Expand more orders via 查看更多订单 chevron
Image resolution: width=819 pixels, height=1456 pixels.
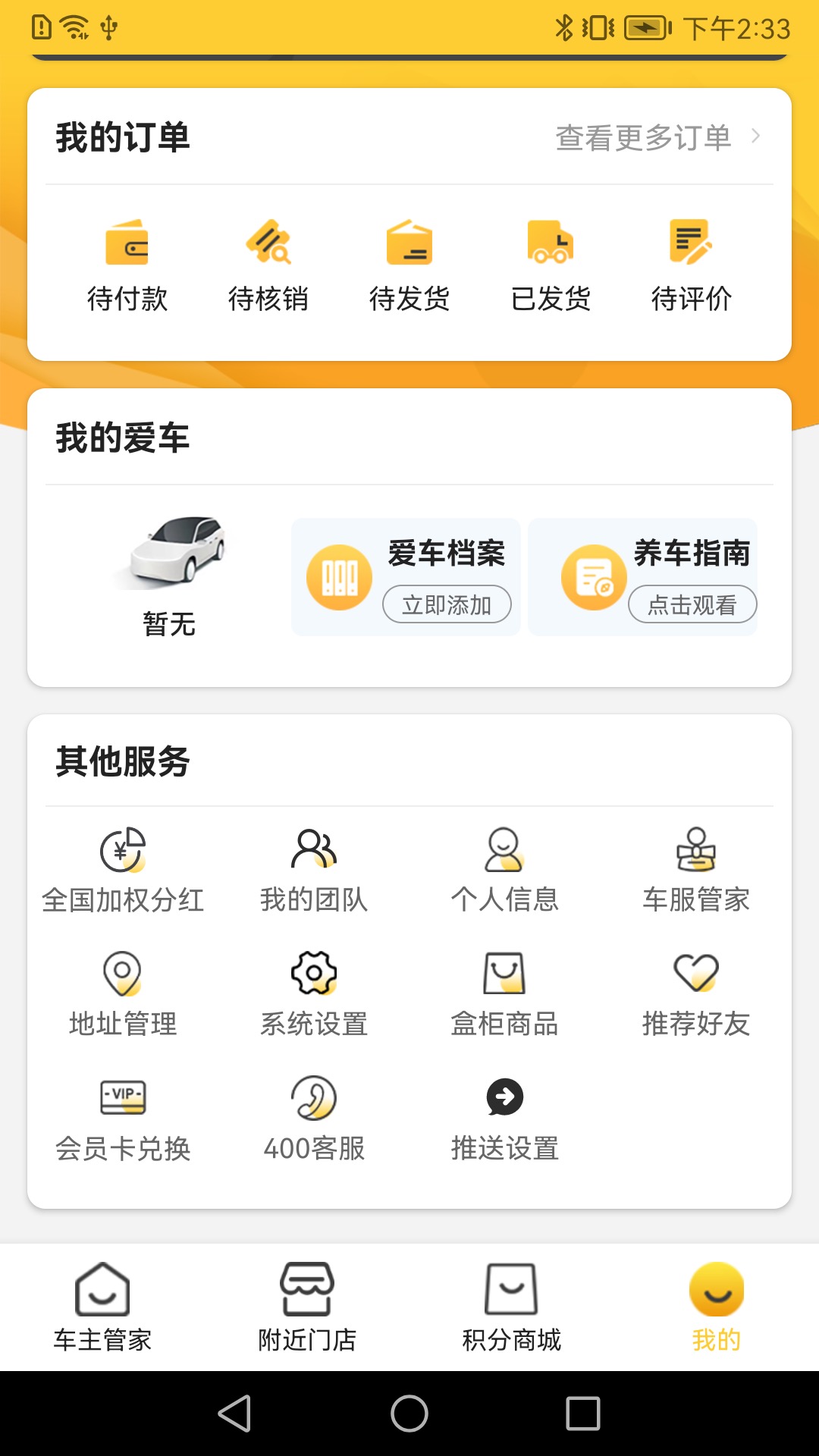click(757, 136)
